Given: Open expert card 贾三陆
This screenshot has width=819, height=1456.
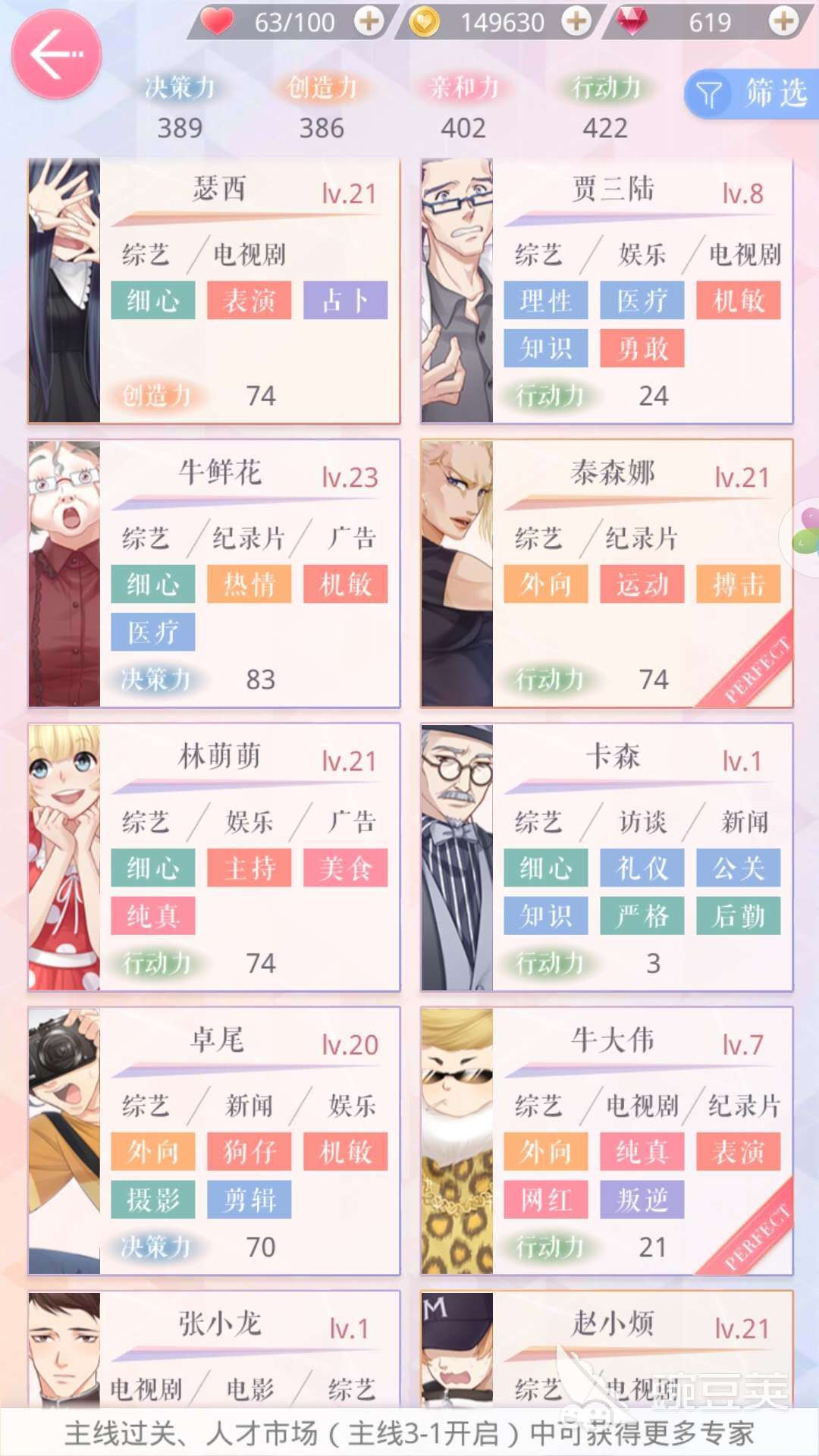Looking at the screenshot, I should [x=607, y=290].
